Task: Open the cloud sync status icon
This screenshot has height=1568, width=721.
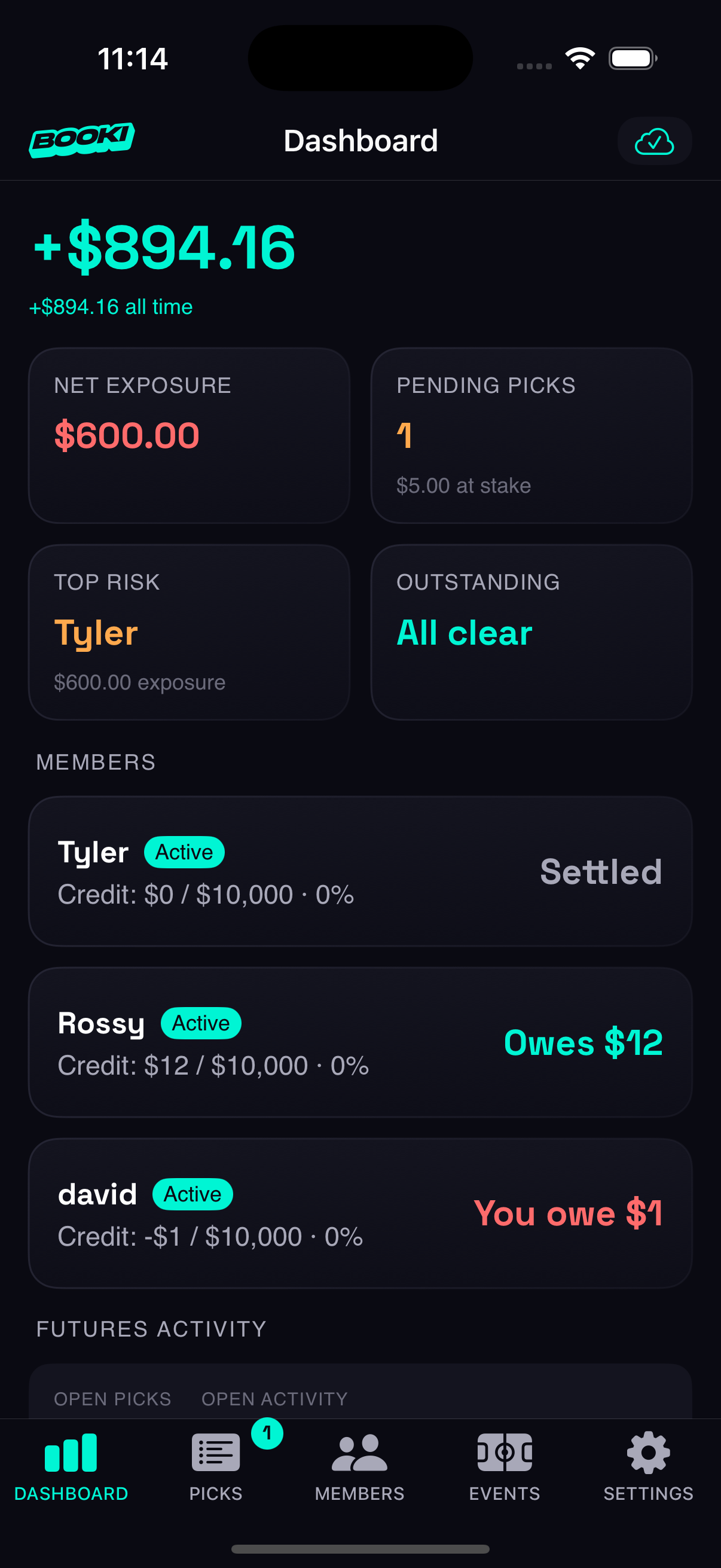Action: [654, 141]
